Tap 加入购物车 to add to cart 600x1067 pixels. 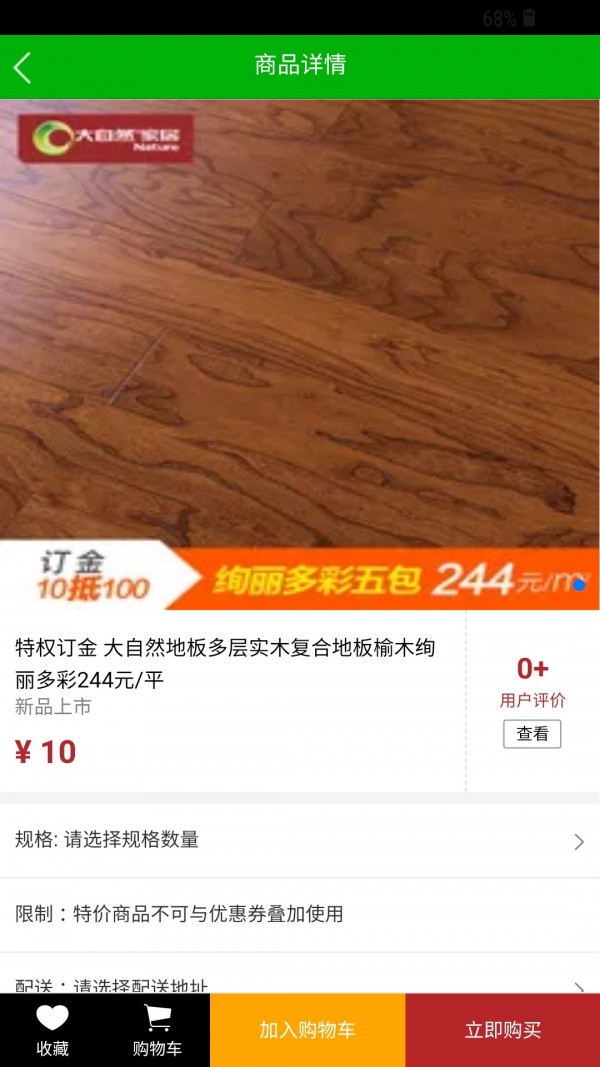[307, 1030]
